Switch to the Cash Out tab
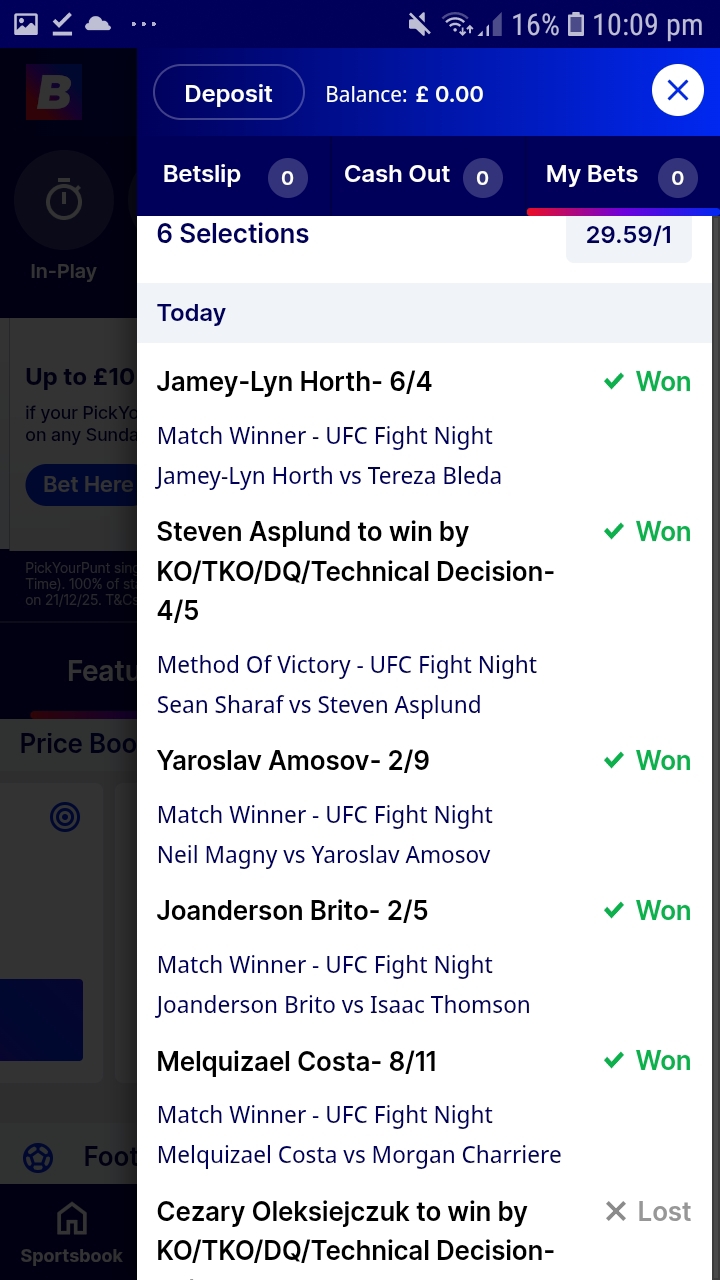The height and width of the screenshot is (1280, 720). pos(397,174)
